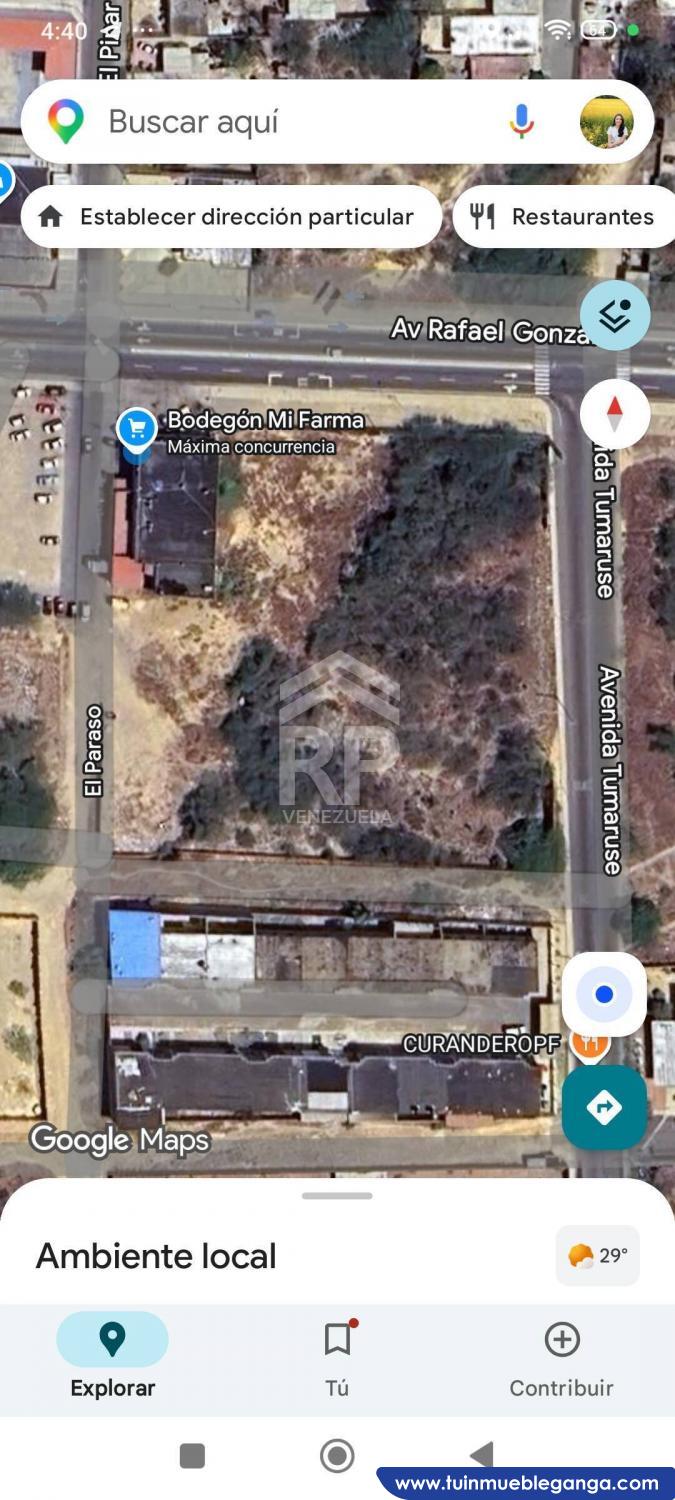675x1500 pixels.
Task: Center map on my current location
Action: [604, 995]
